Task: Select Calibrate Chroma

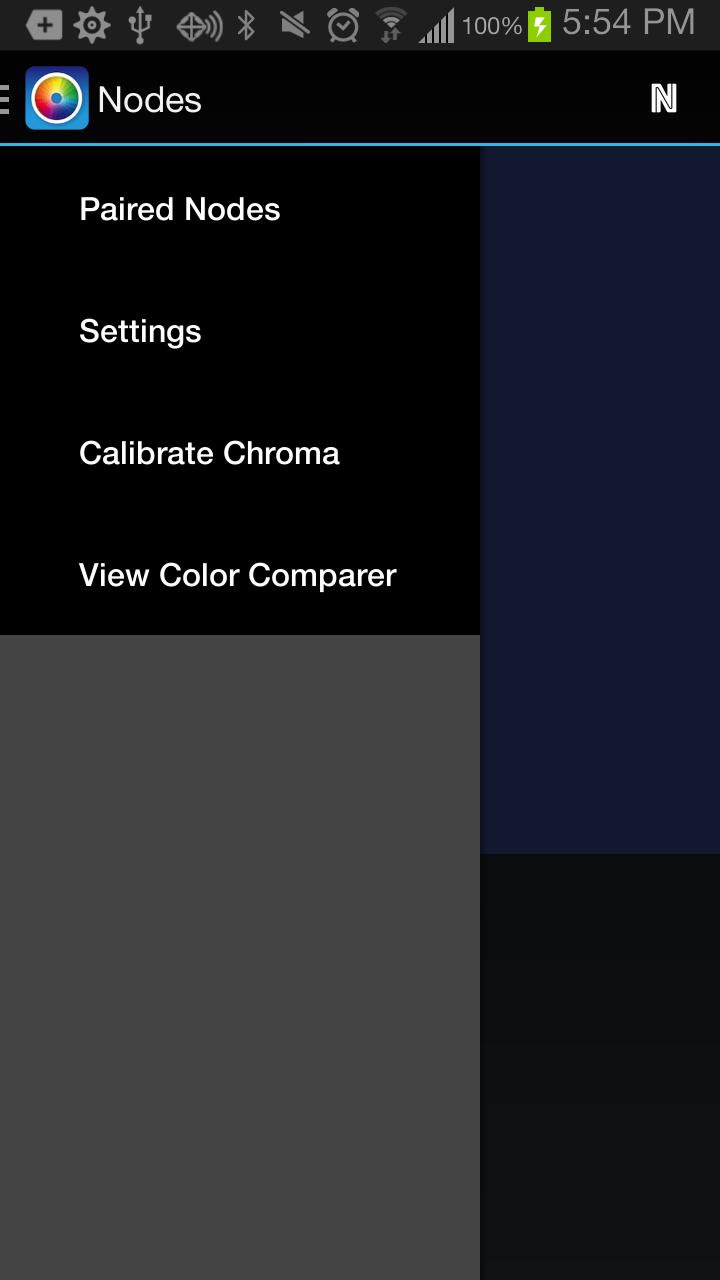Action: pyautogui.click(x=209, y=453)
